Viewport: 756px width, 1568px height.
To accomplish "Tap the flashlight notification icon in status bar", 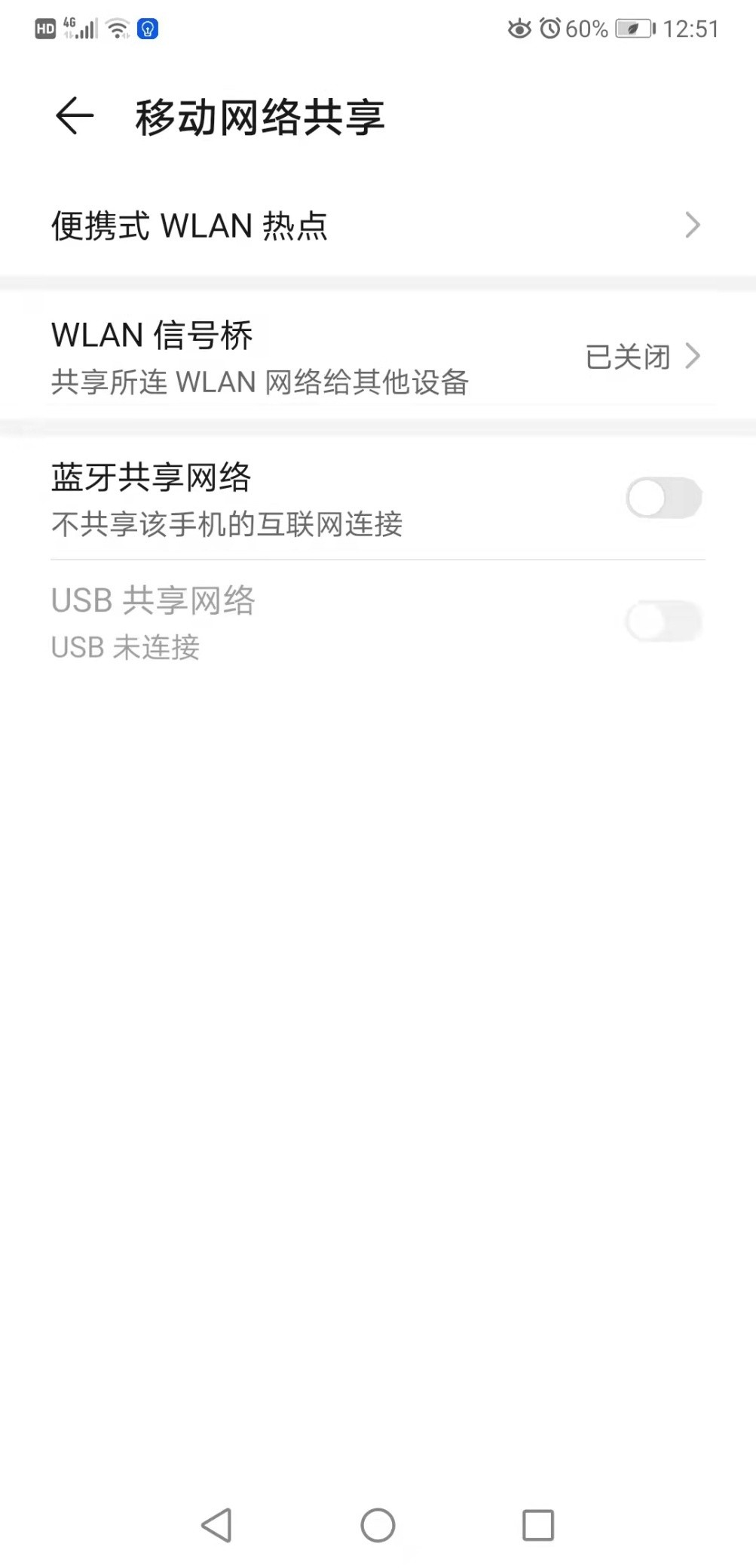I will pyautogui.click(x=148, y=29).
